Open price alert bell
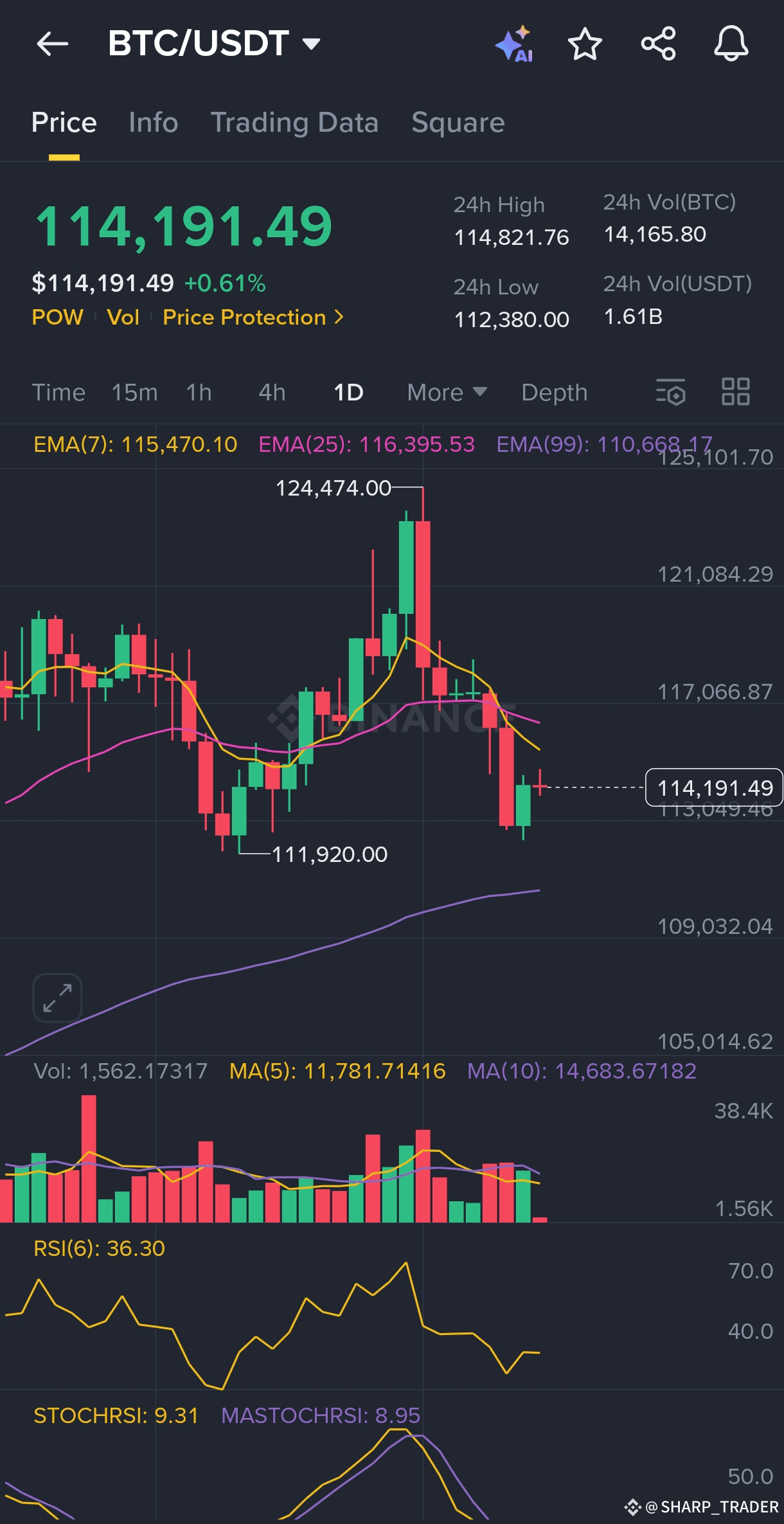 (731, 44)
